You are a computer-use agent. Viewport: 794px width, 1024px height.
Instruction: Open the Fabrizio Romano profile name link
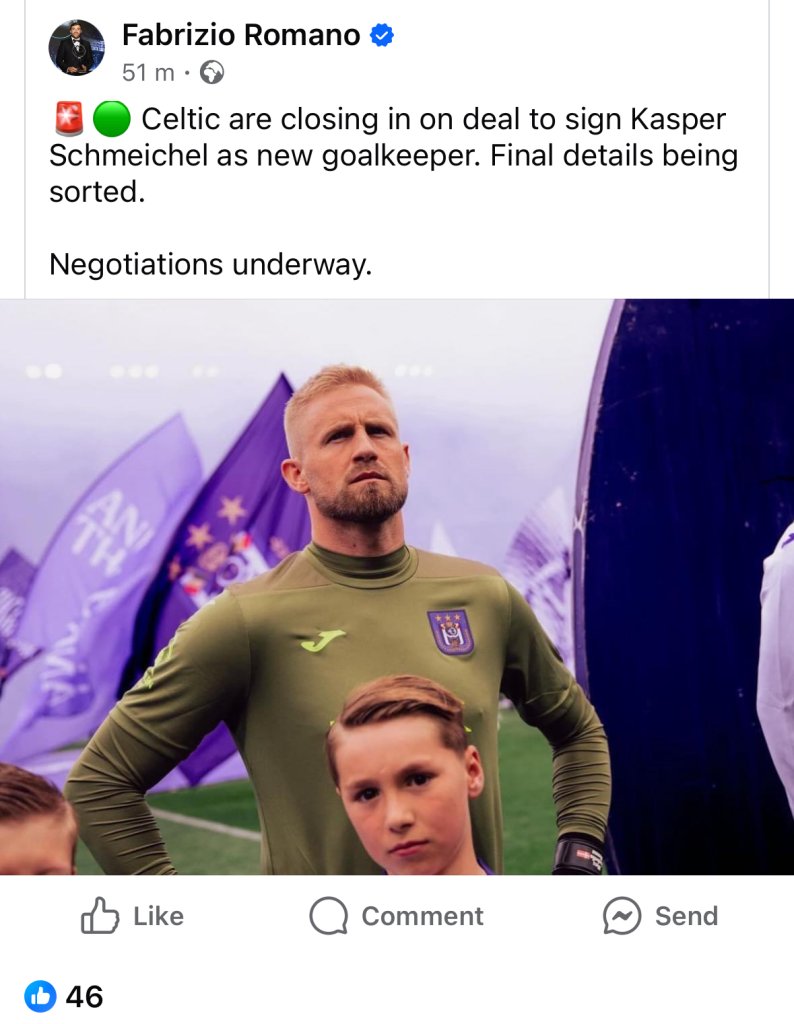tap(240, 36)
